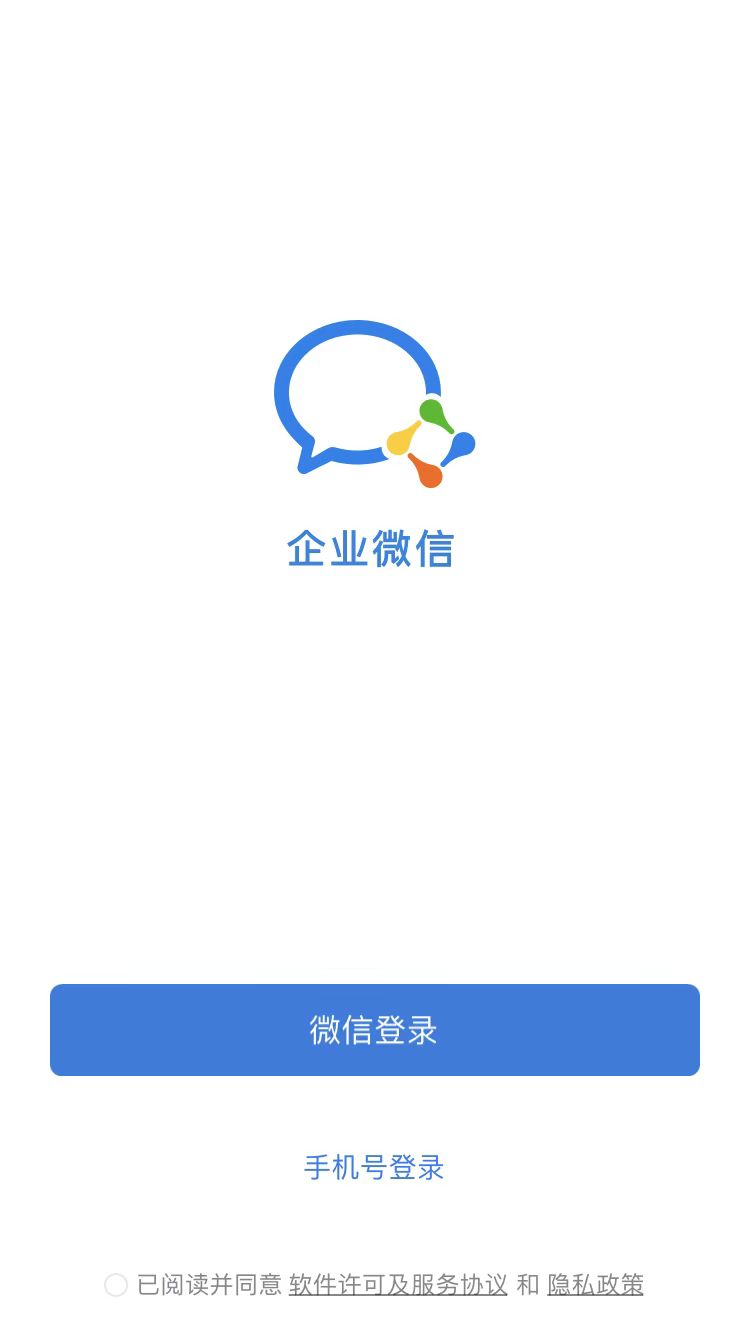View the 隐私政策 privacy policy

click(596, 1285)
